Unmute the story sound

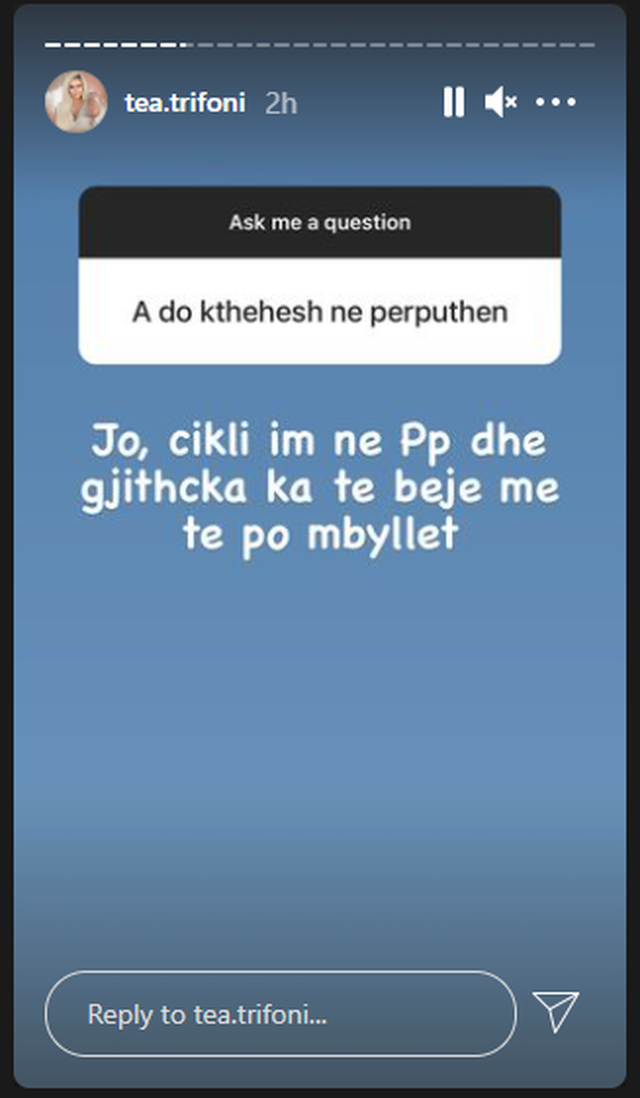pos(500,102)
